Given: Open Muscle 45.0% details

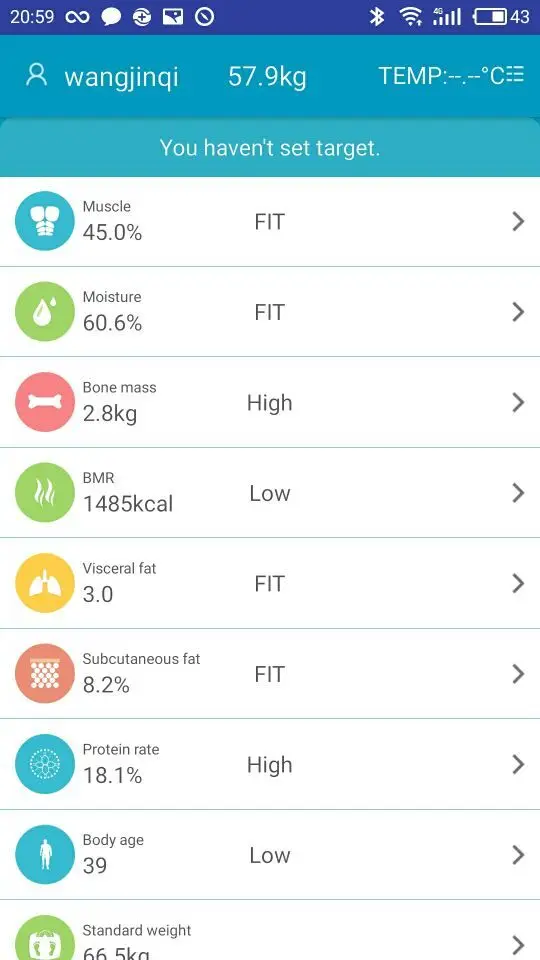Looking at the screenshot, I should (270, 222).
